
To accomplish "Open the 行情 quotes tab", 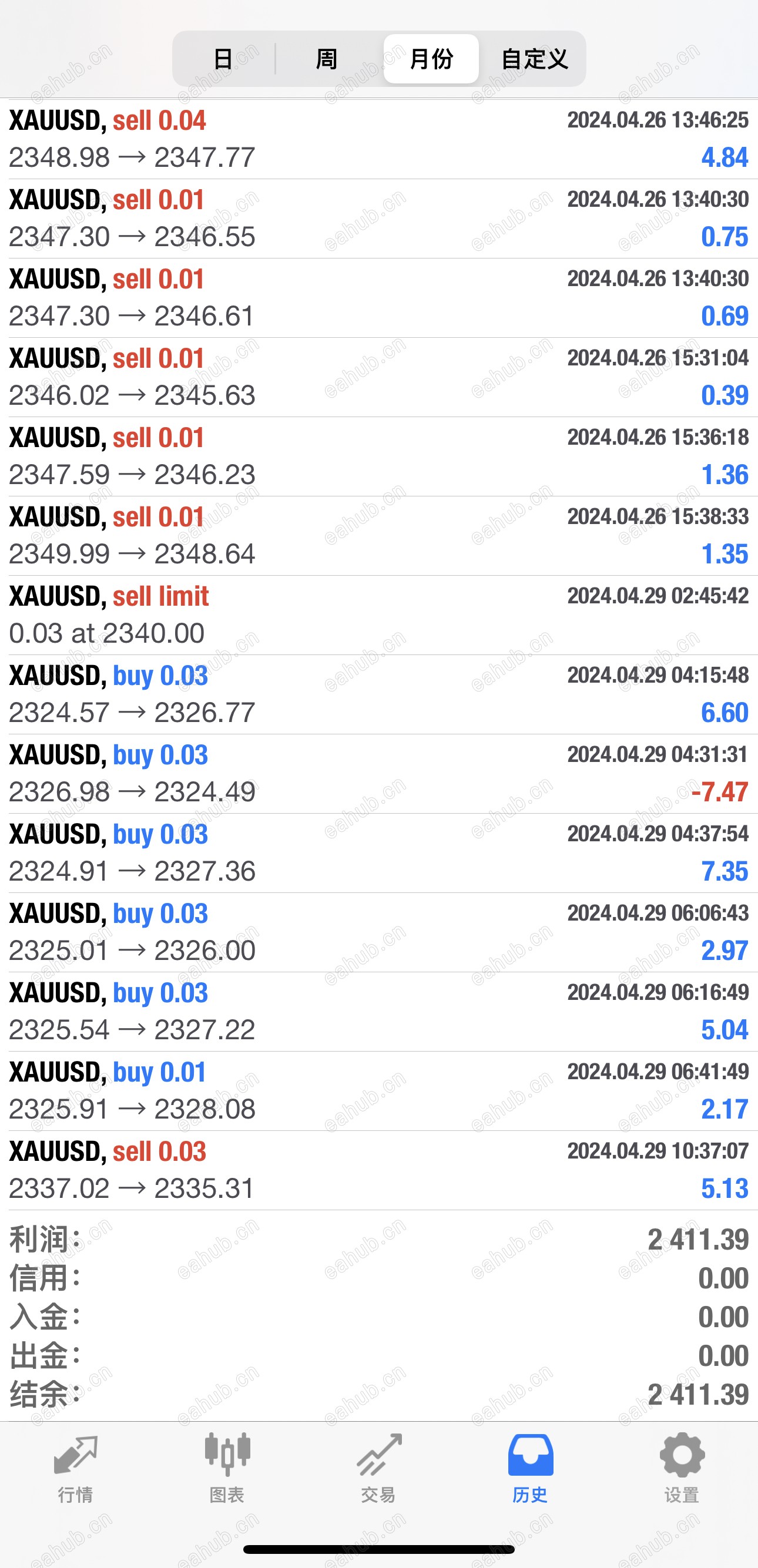I will 75,1468.
